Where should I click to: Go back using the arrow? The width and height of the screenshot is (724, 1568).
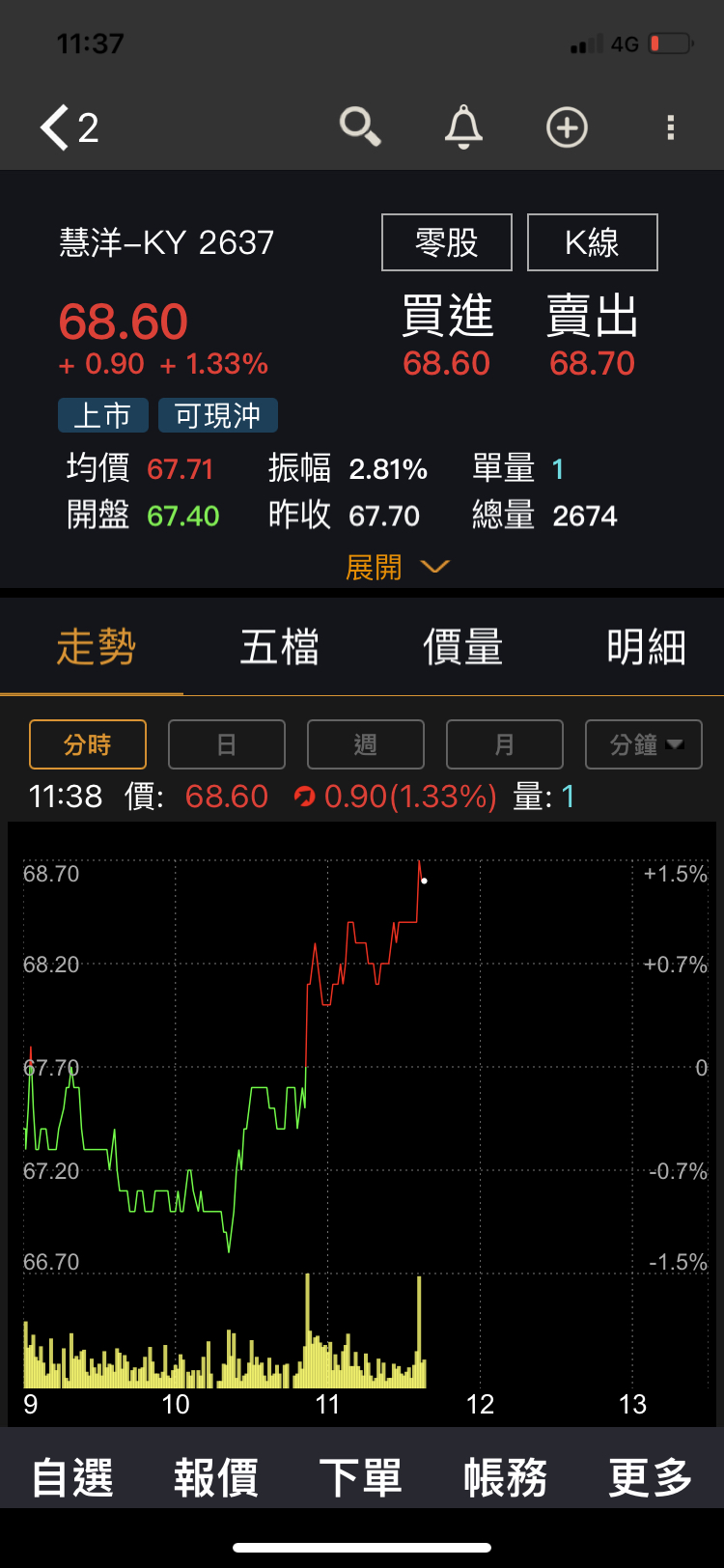point(55,127)
